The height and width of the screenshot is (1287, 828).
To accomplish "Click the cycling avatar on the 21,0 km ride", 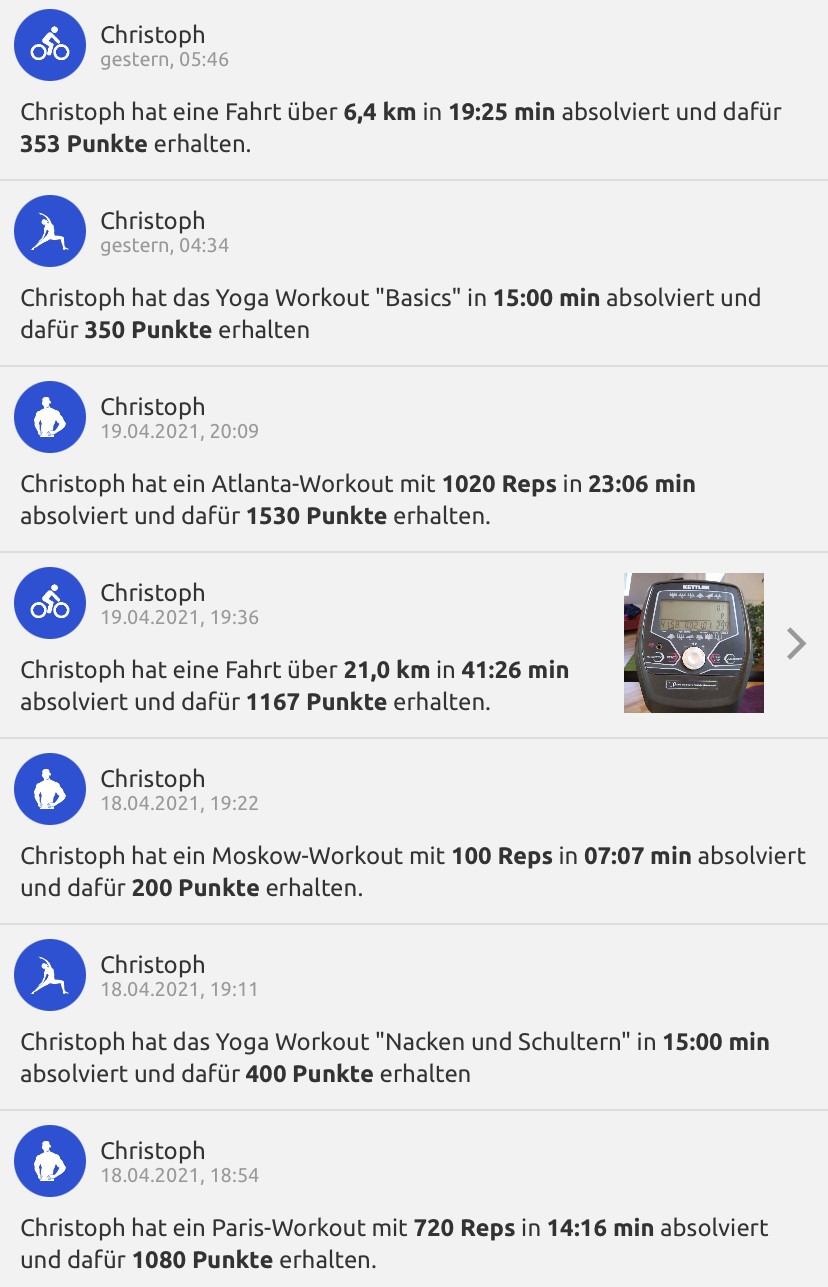I will point(50,603).
